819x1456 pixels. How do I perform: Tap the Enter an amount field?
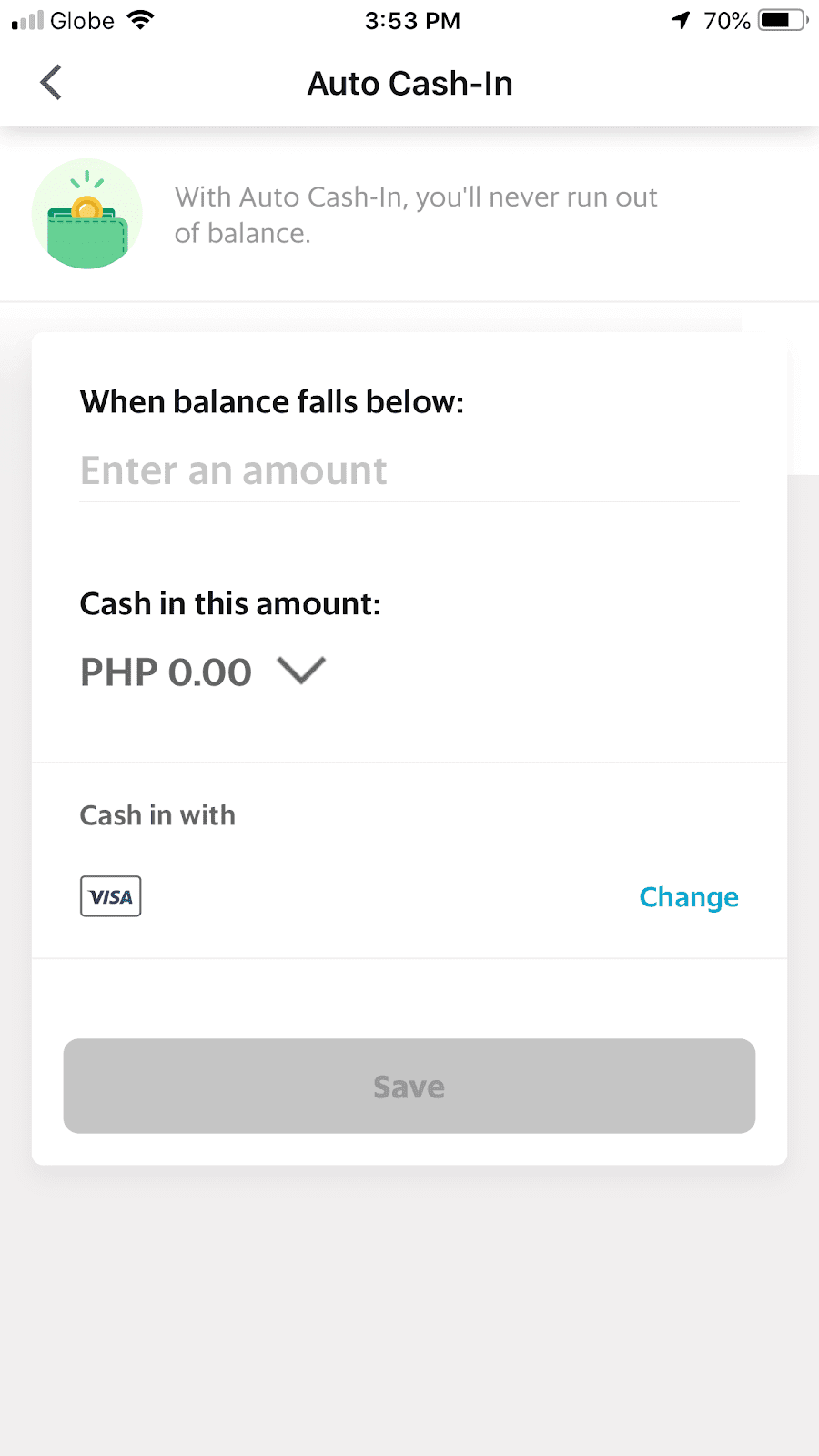[x=409, y=471]
